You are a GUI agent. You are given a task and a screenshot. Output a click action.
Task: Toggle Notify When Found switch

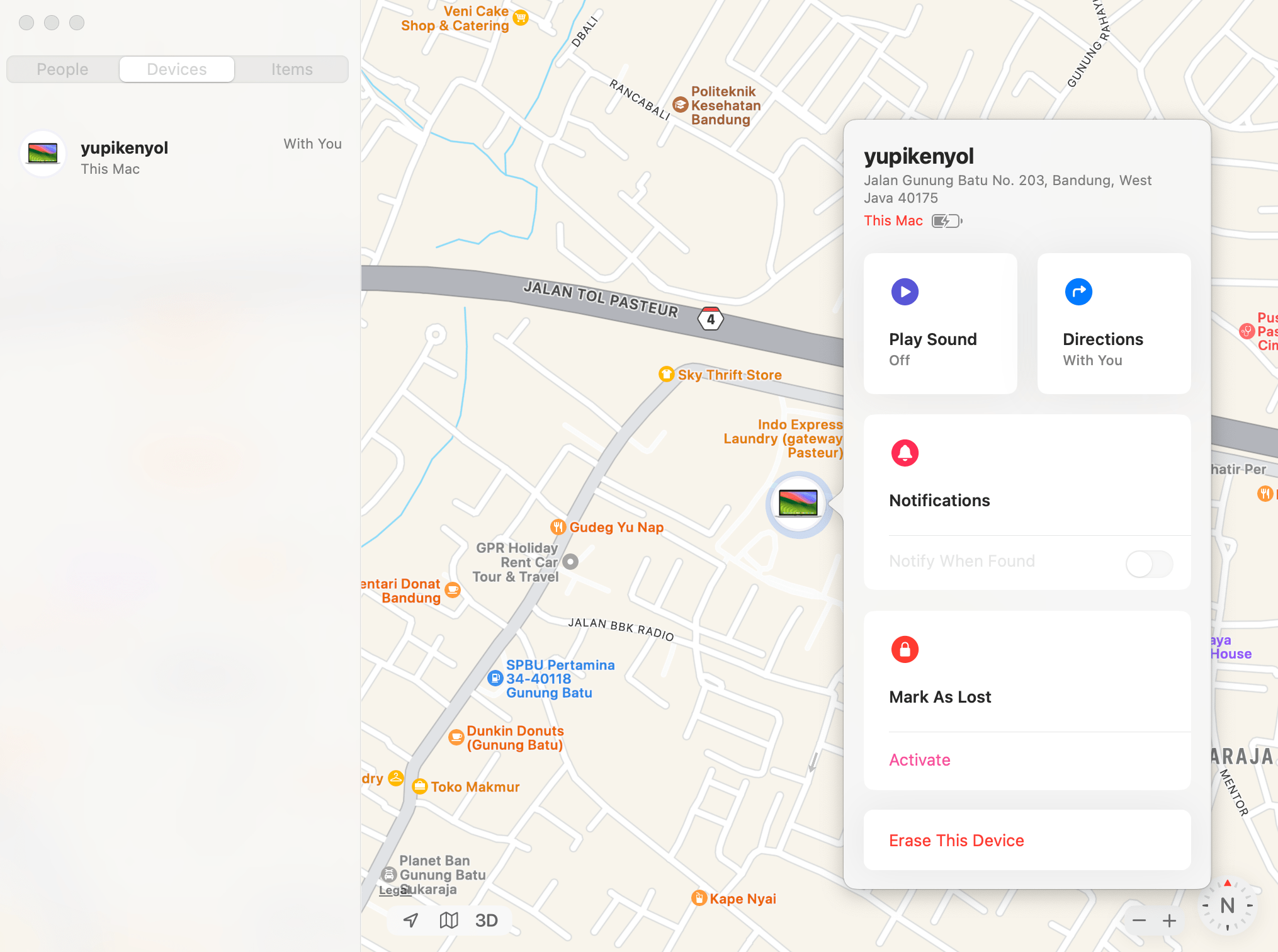point(1149,564)
